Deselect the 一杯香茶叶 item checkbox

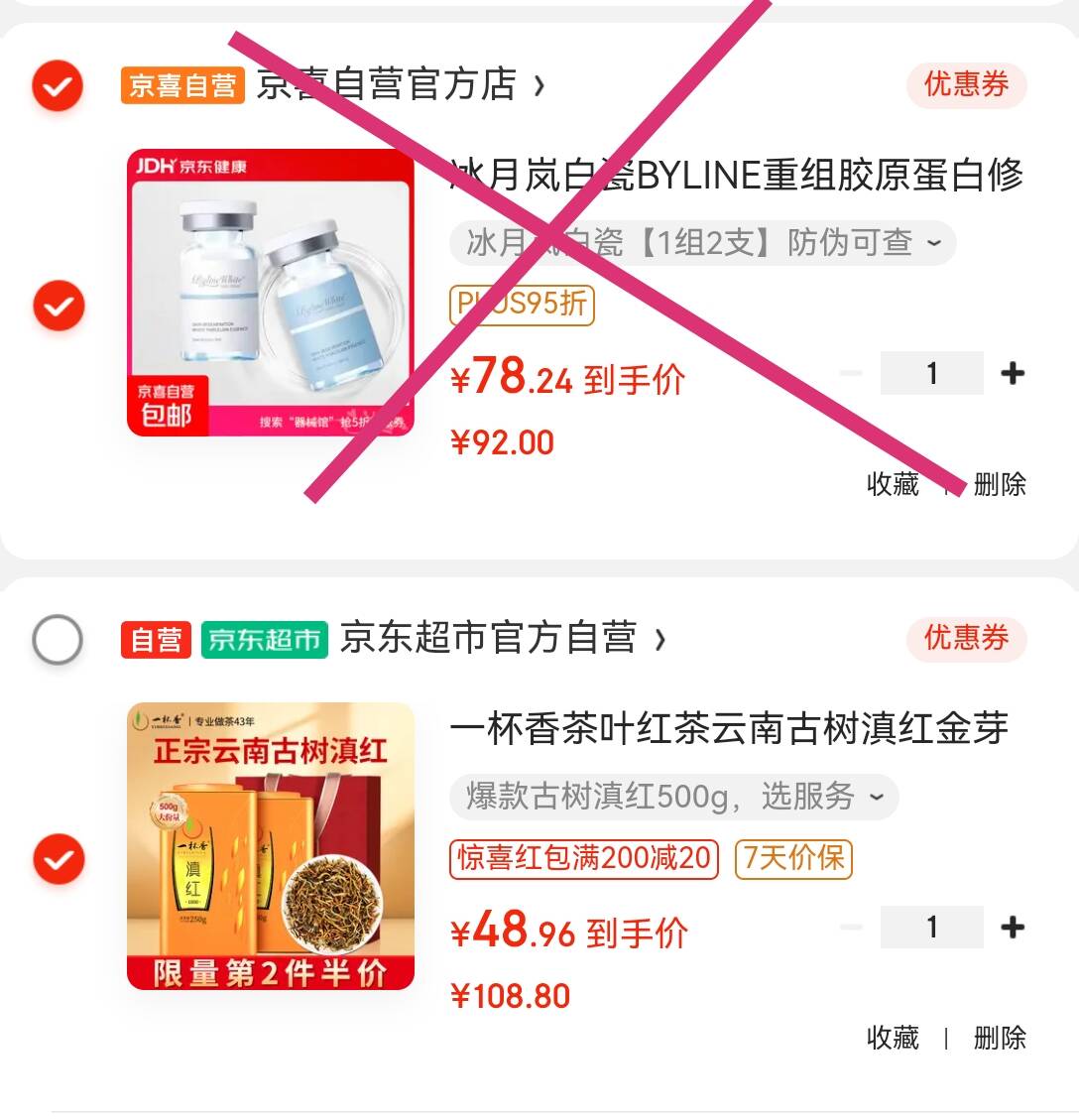(58, 859)
